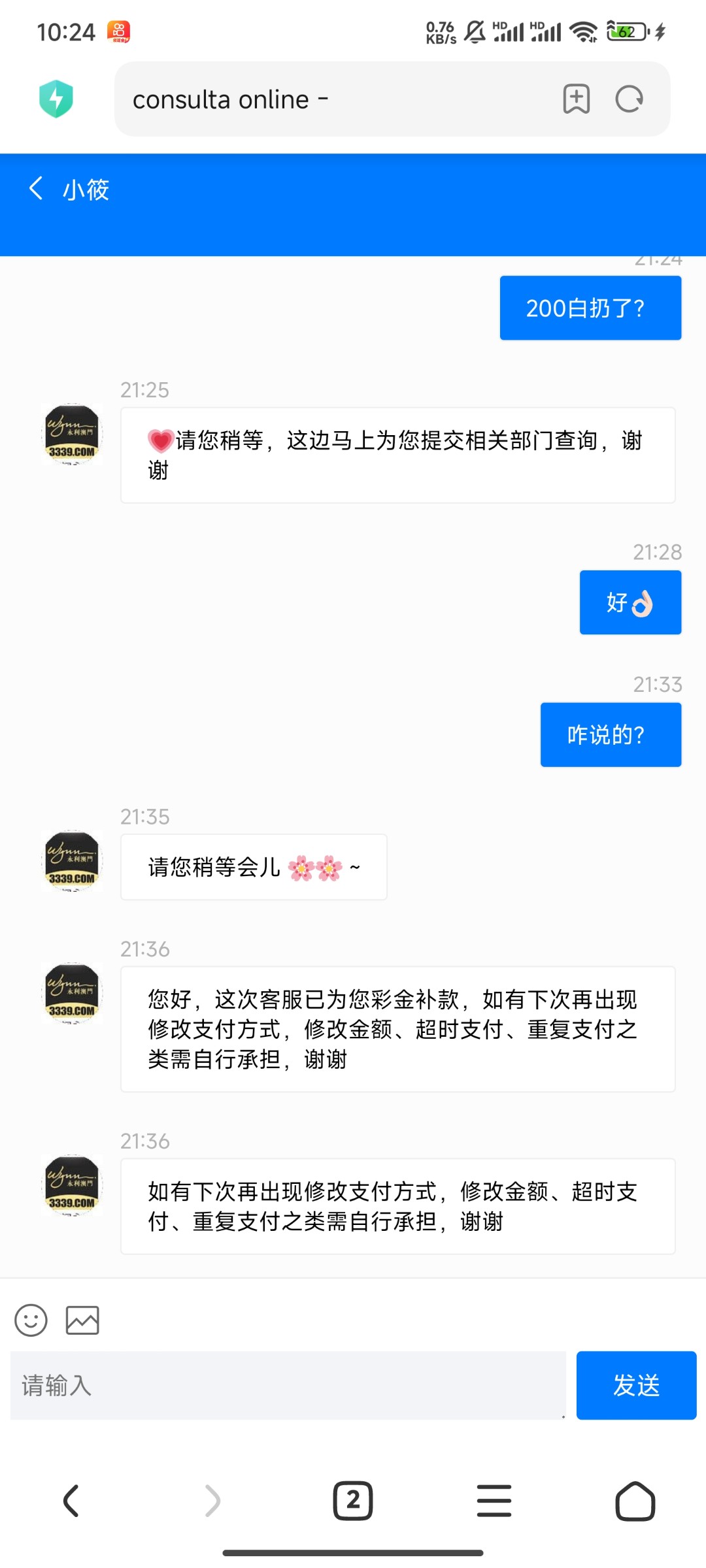The image size is (706, 1568).
Task: Go to the browser home page
Action: click(x=635, y=1501)
